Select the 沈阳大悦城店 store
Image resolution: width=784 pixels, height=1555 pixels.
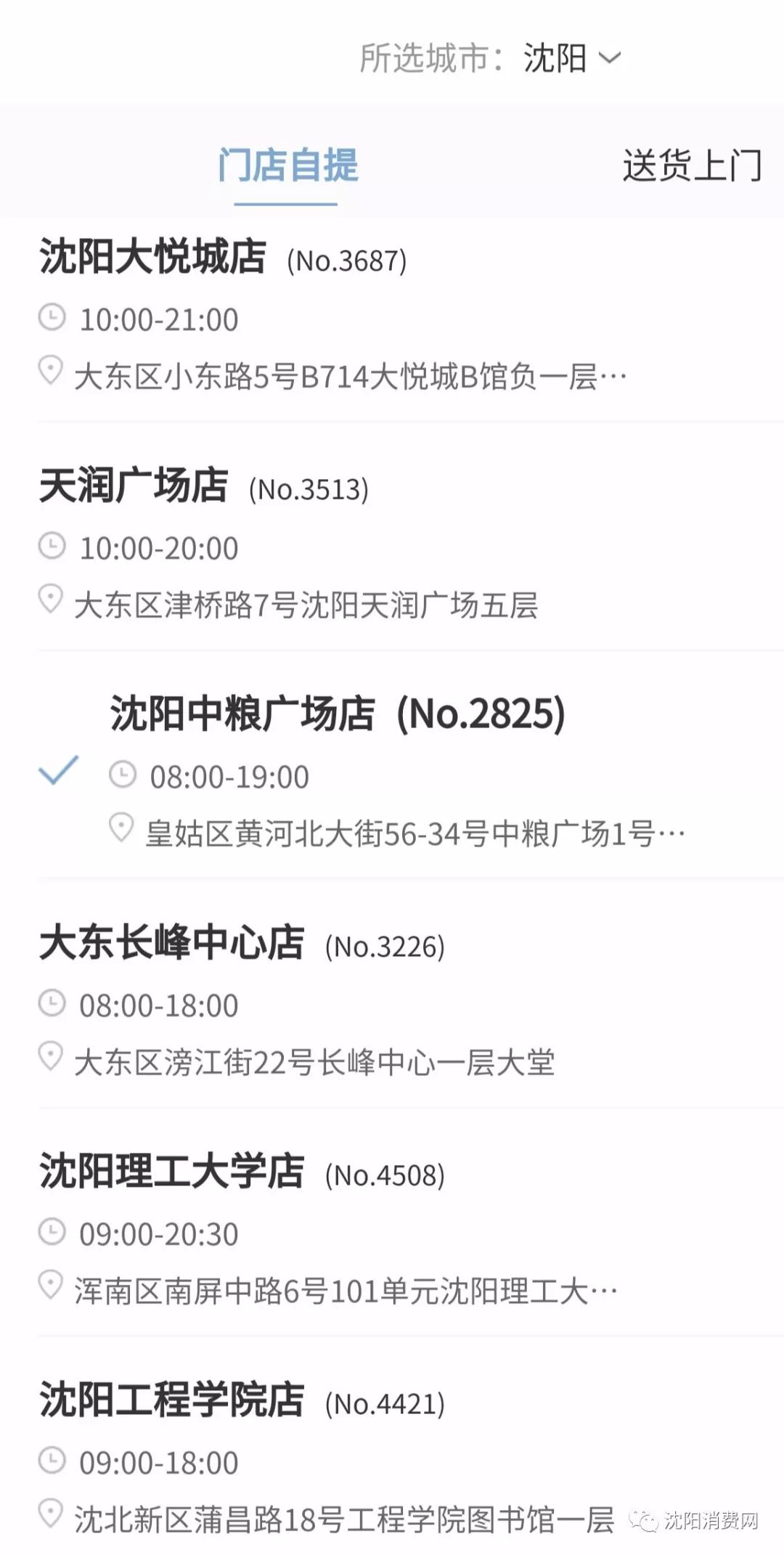point(152,258)
